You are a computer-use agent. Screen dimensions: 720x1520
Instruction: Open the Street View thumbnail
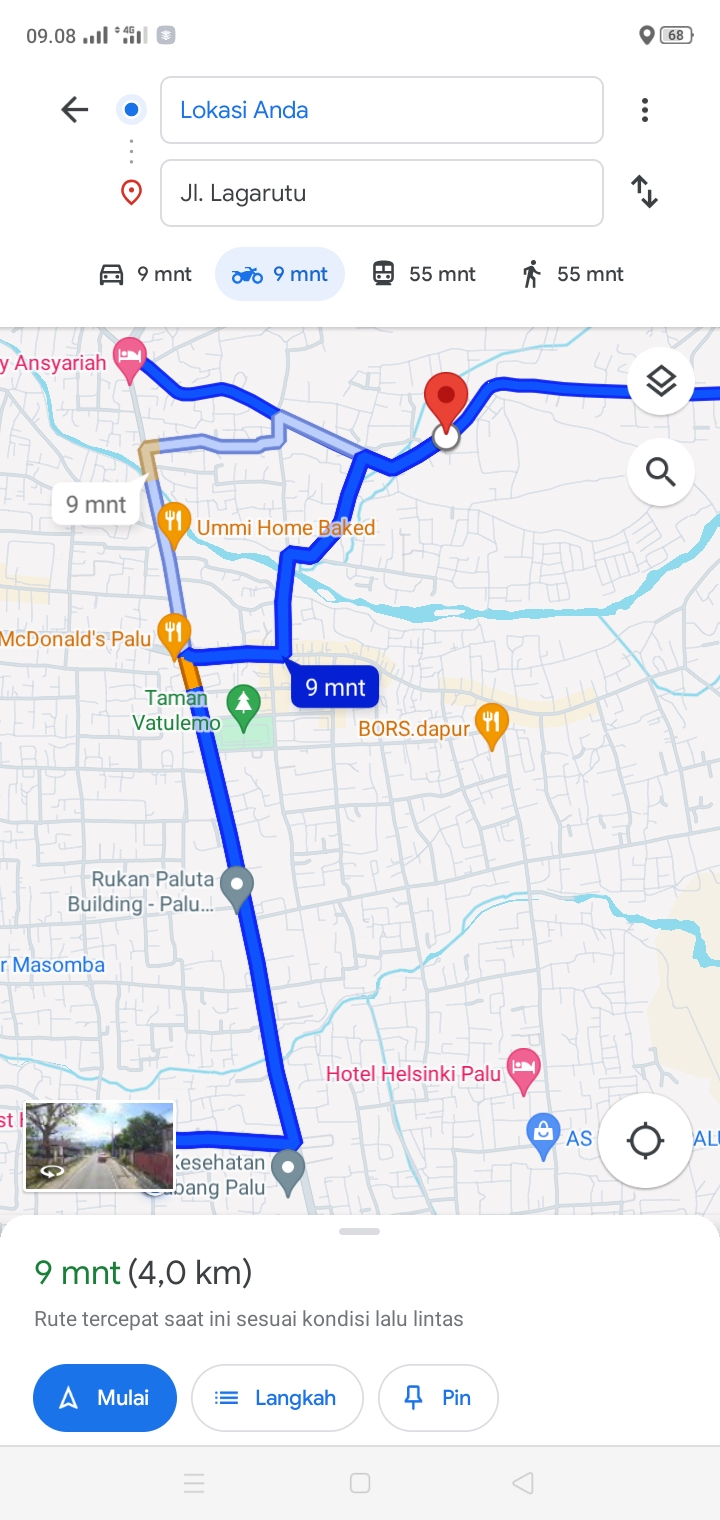[99, 1146]
